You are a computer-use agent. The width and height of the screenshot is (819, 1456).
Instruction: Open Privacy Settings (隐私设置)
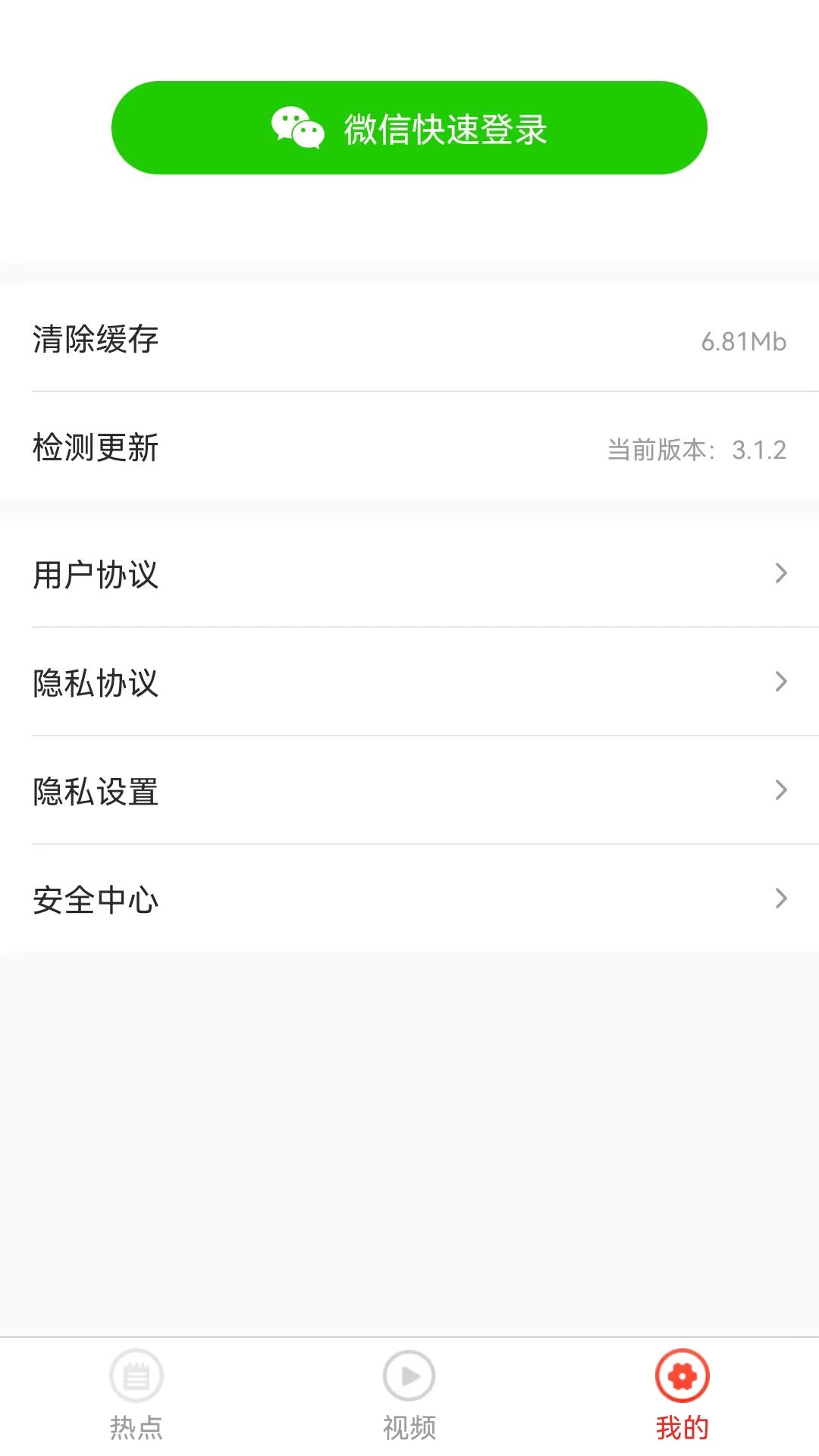pyautogui.click(x=409, y=791)
